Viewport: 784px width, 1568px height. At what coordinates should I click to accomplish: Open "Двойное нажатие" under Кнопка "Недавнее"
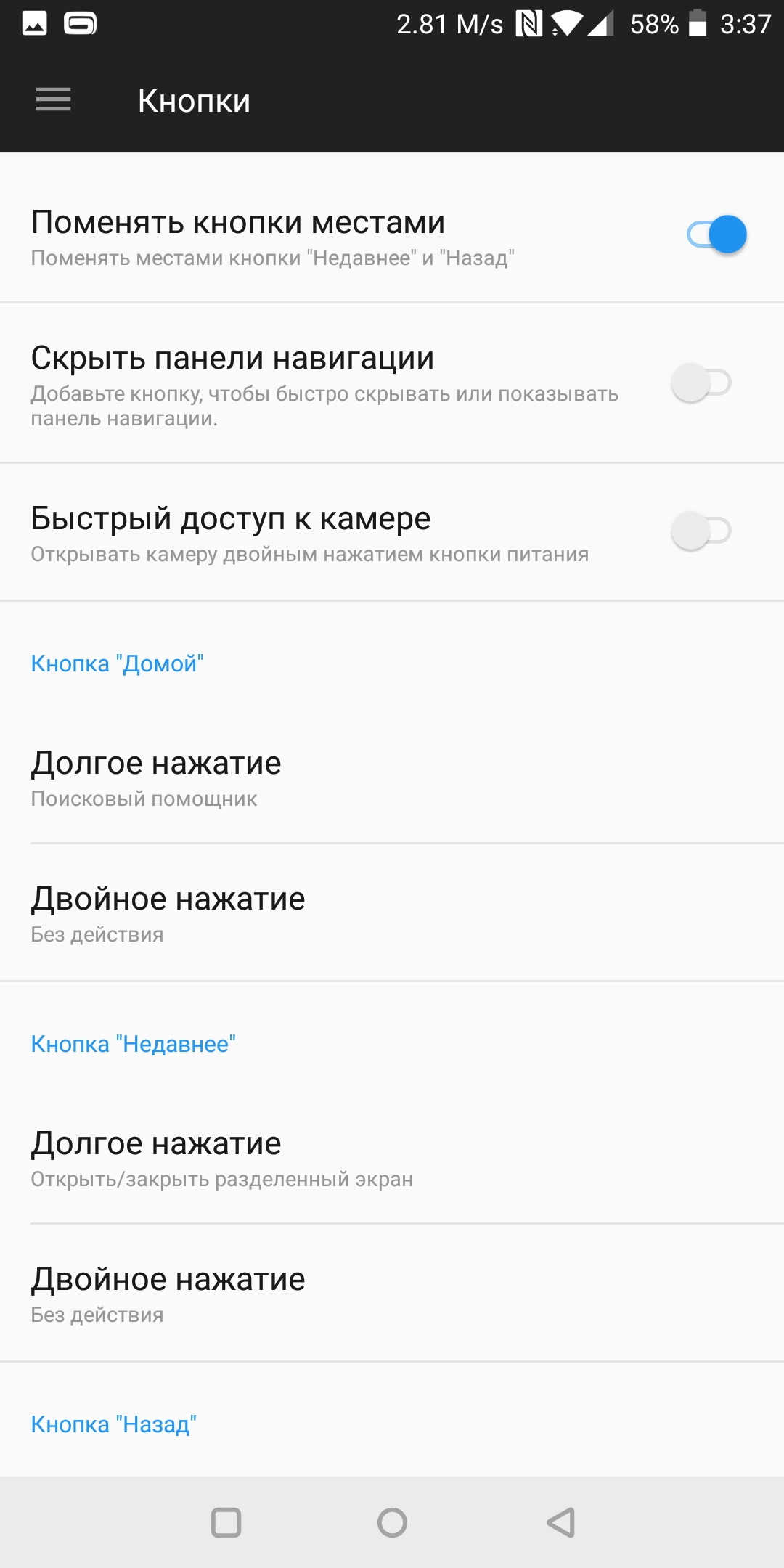tap(392, 1294)
